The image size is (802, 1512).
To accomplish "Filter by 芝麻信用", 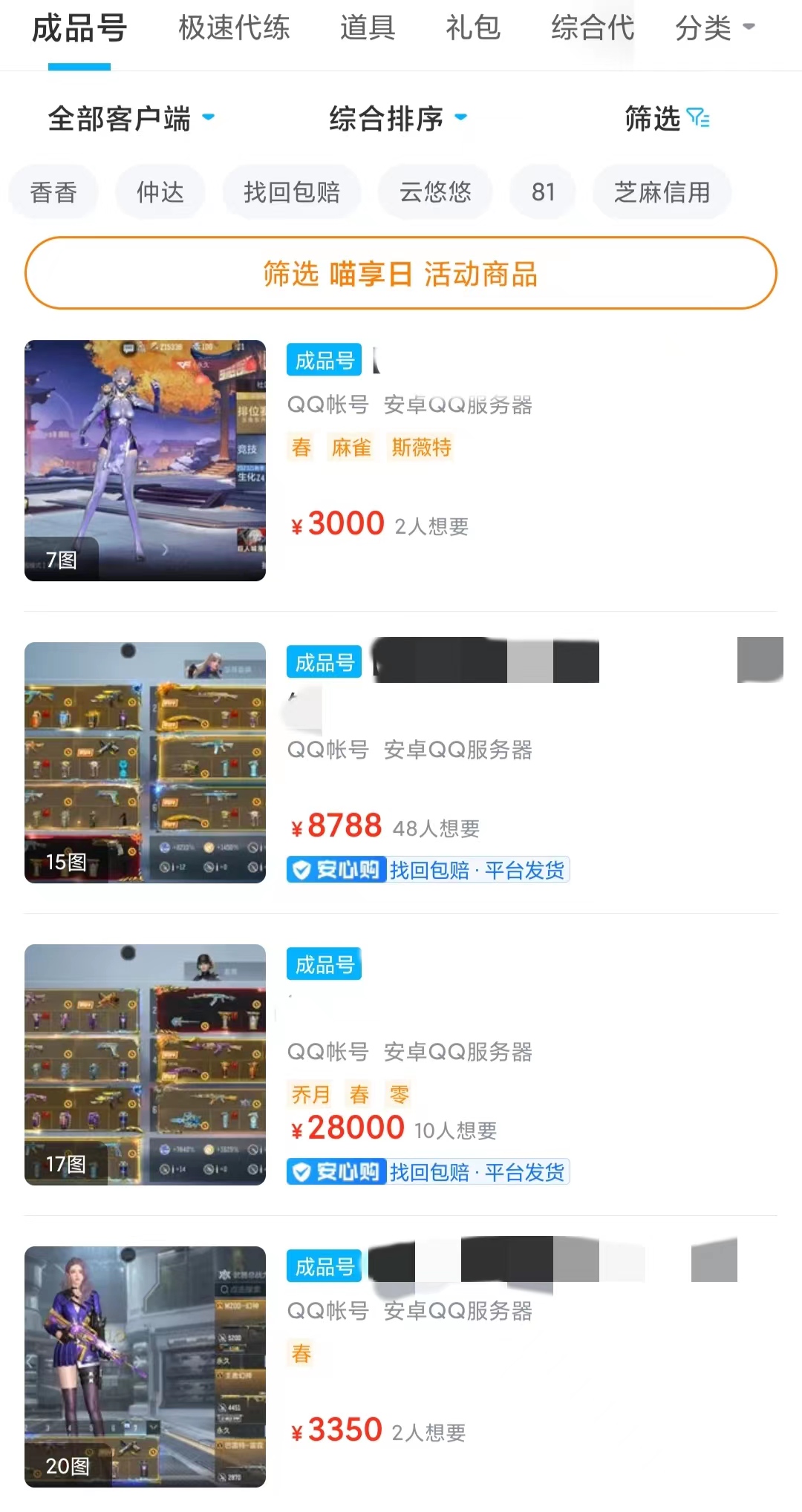I will point(662,192).
